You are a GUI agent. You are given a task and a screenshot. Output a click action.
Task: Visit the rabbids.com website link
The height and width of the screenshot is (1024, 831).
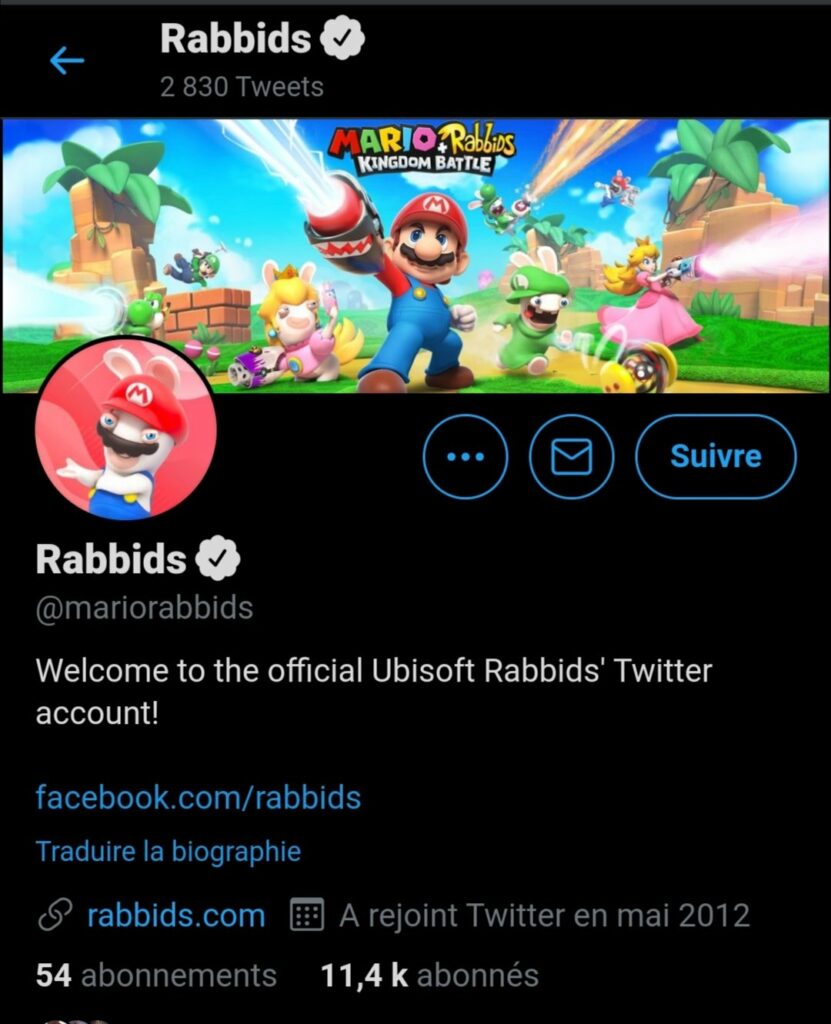click(176, 915)
